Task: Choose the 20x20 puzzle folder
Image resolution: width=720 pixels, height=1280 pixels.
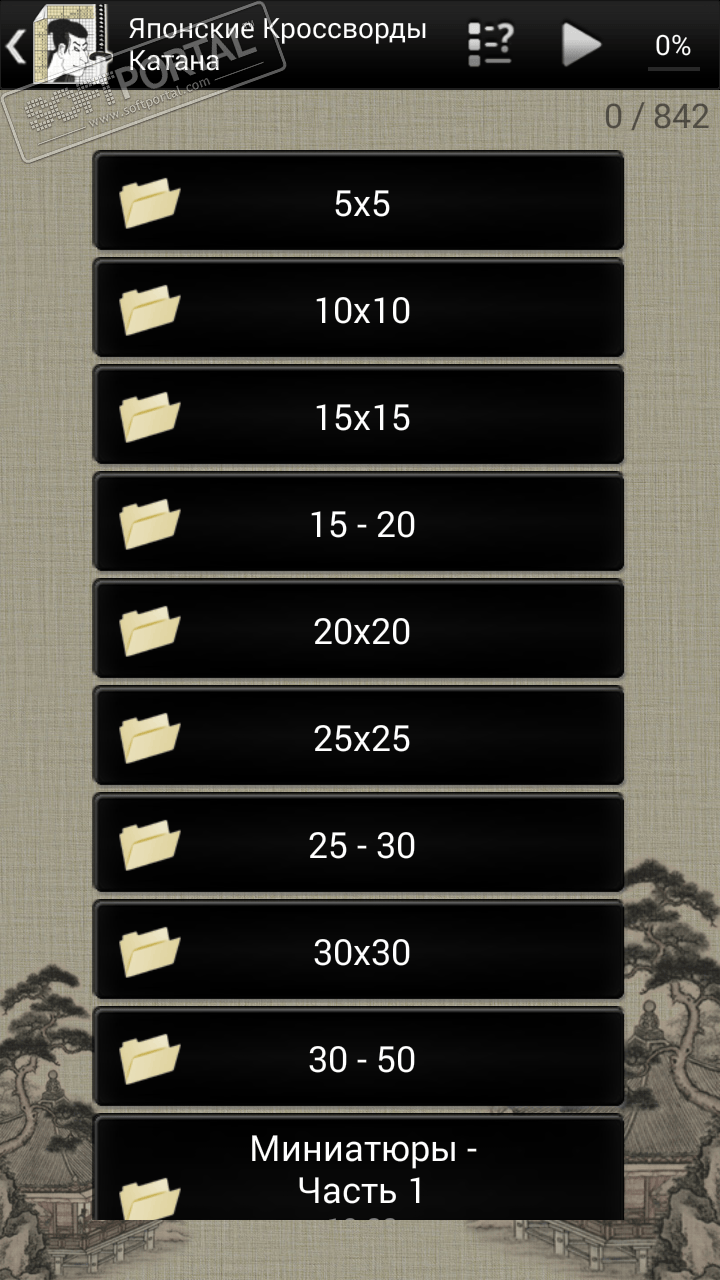Action: tap(358, 631)
